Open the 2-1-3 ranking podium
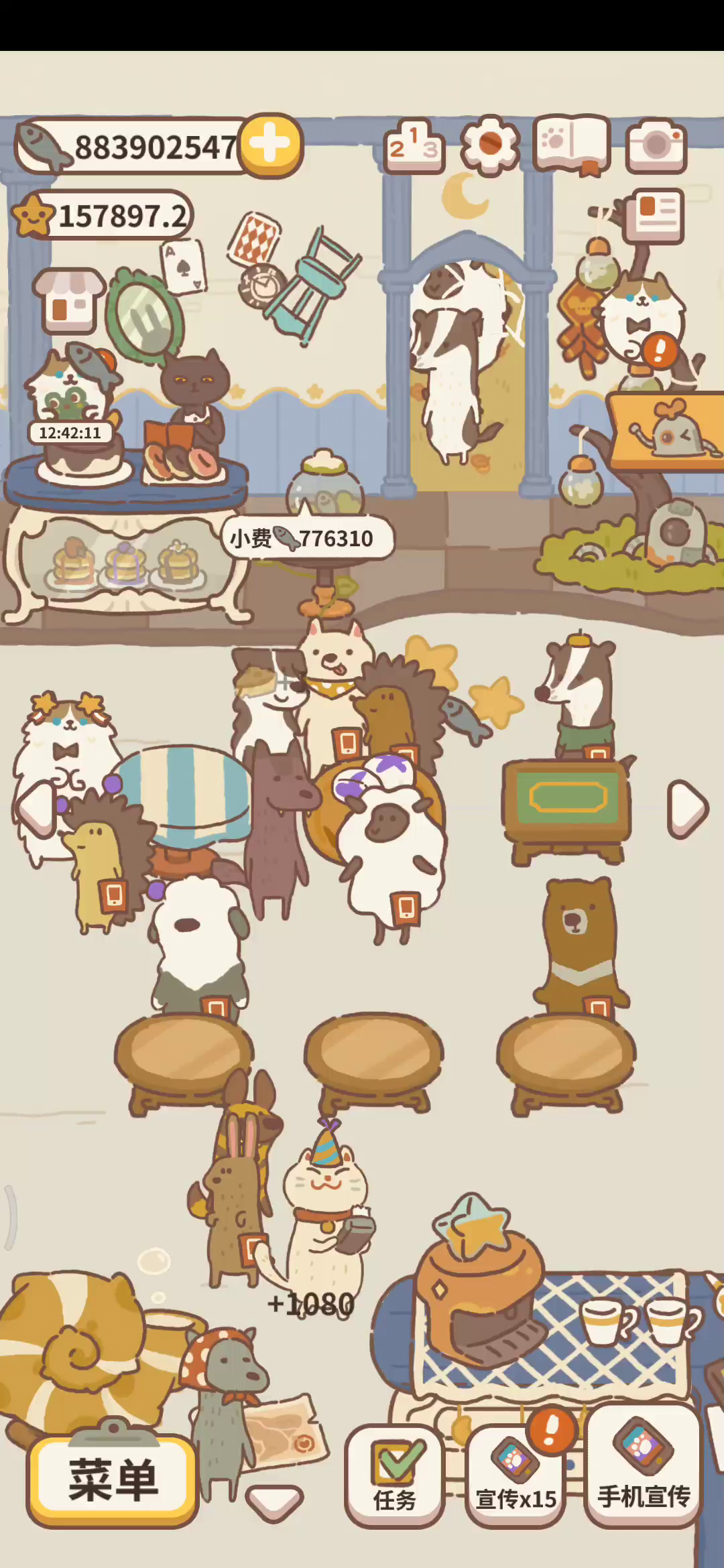The width and height of the screenshot is (724, 1568). (x=413, y=146)
